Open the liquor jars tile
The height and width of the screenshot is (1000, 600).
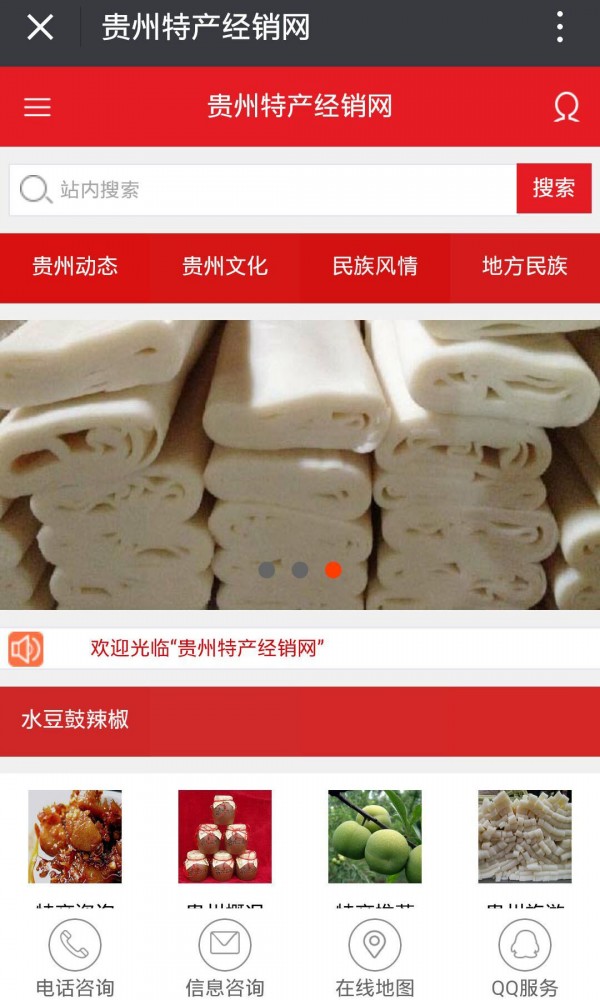(224, 836)
